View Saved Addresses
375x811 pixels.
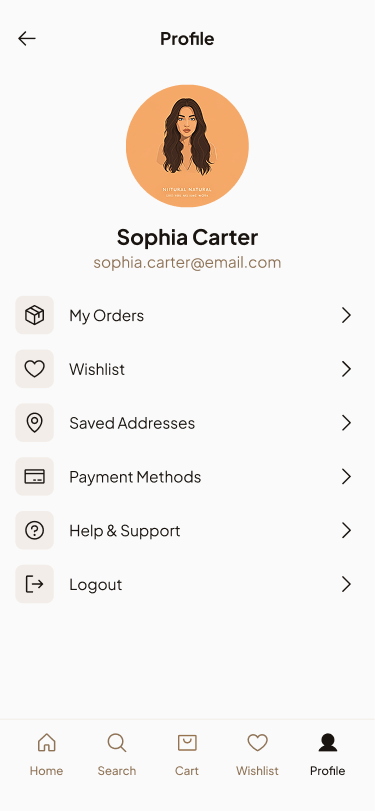coord(187,423)
